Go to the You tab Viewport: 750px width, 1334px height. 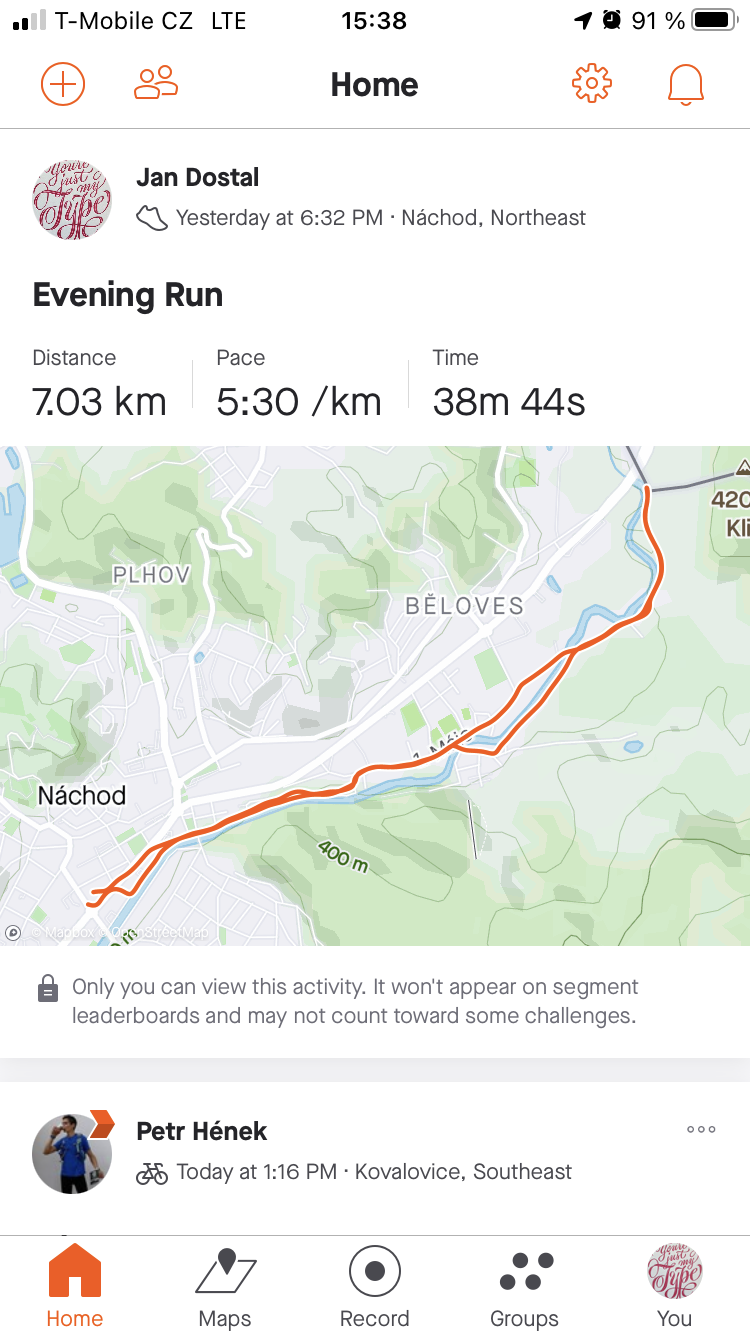coord(675,1287)
